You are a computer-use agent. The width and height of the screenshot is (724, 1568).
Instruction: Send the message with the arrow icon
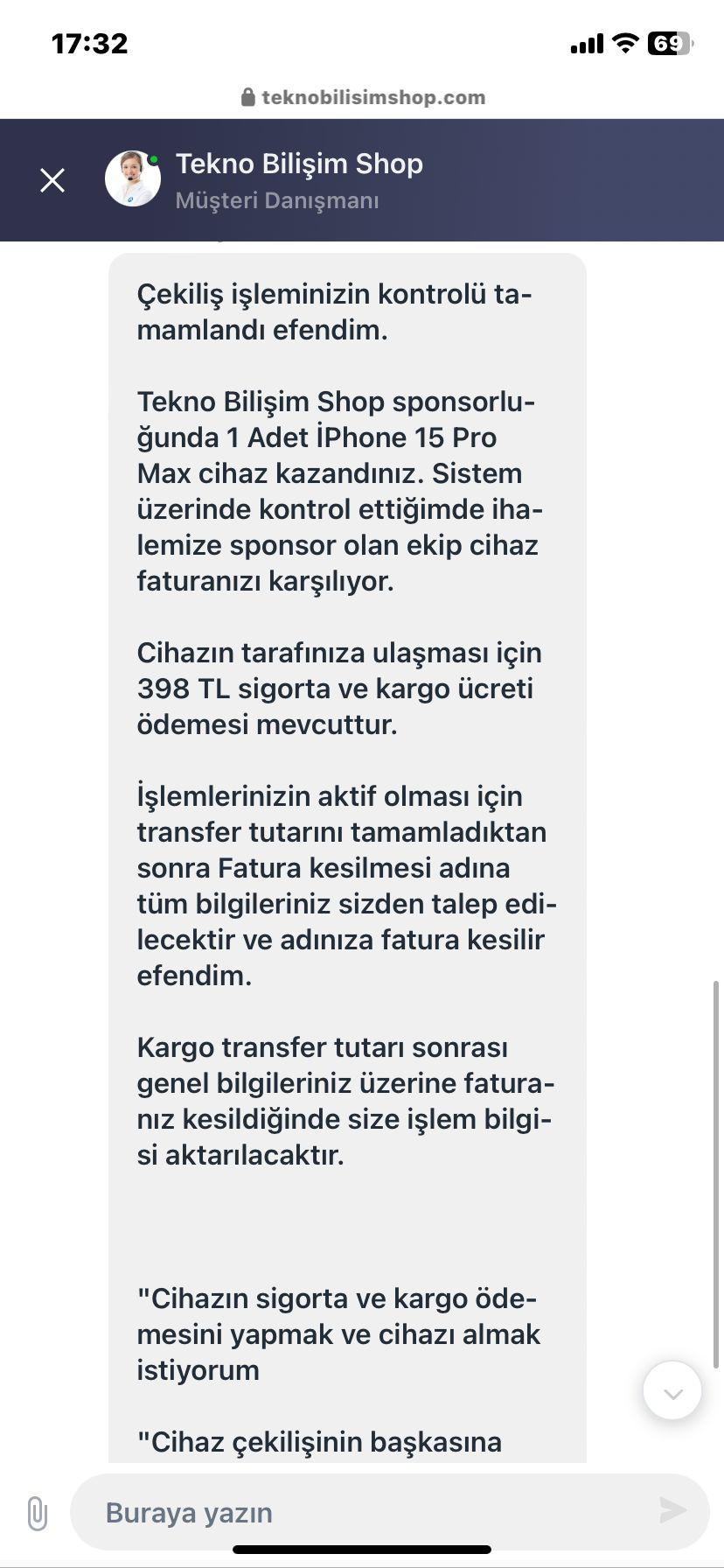pos(672,1510)
